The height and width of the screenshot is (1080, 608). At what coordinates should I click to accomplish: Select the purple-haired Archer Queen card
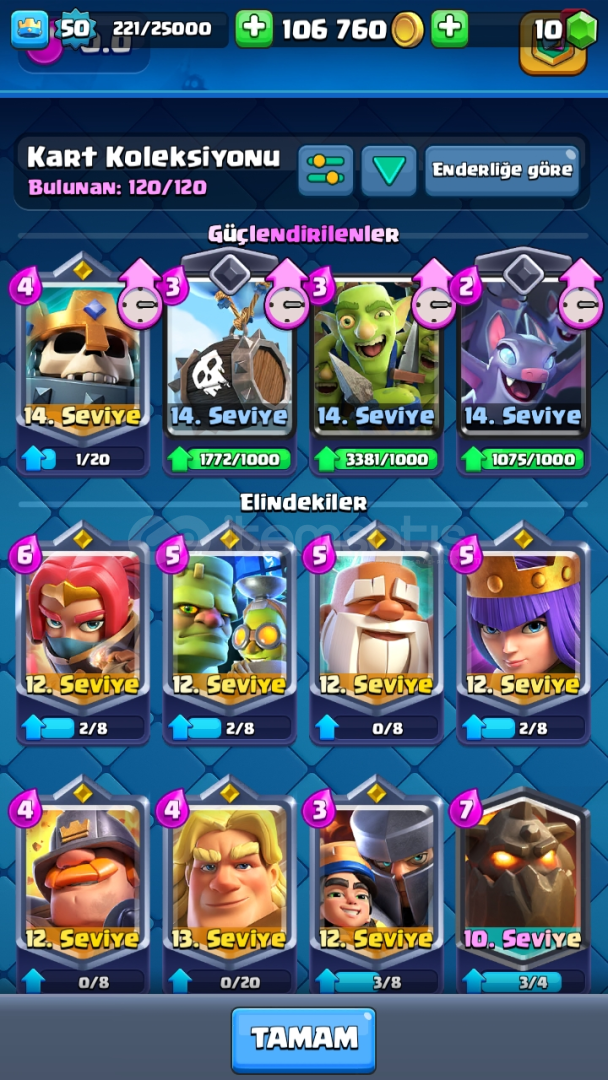(x=523, y=632)
